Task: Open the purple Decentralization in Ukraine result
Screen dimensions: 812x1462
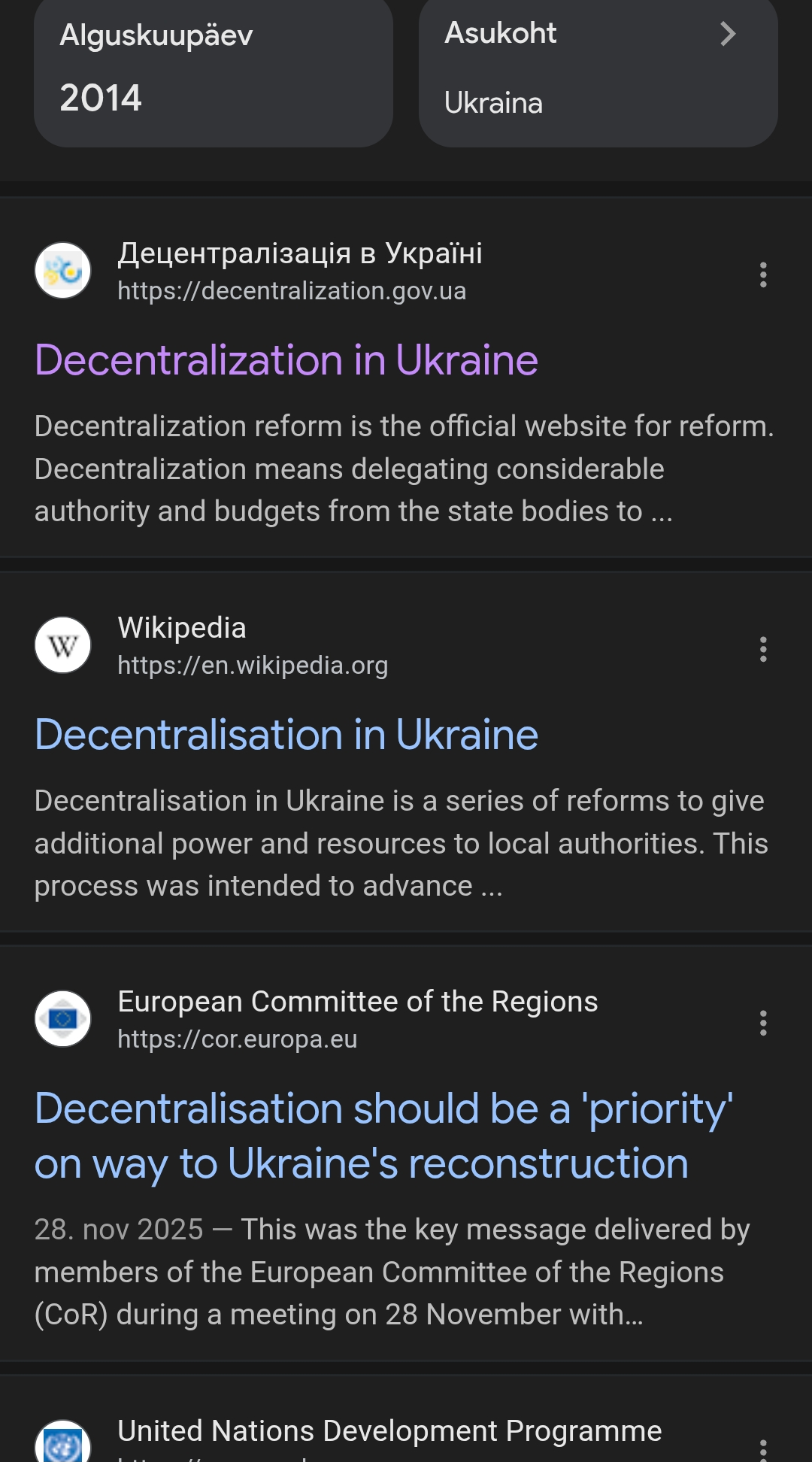Action: 286,360
